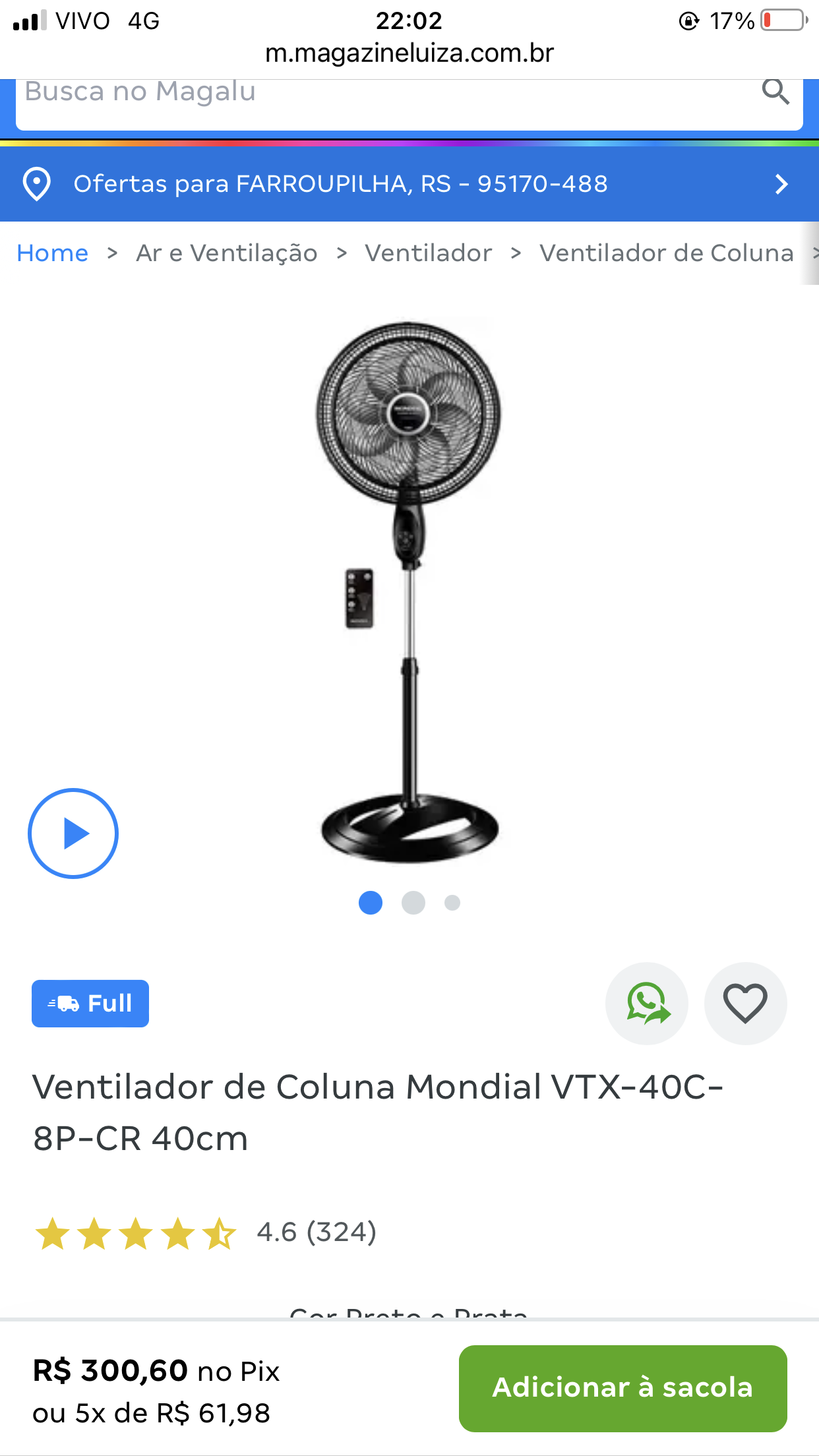Open the Mondial fan product image
The height and width of the screenshot is (1456, 819).
pos(409,593)
